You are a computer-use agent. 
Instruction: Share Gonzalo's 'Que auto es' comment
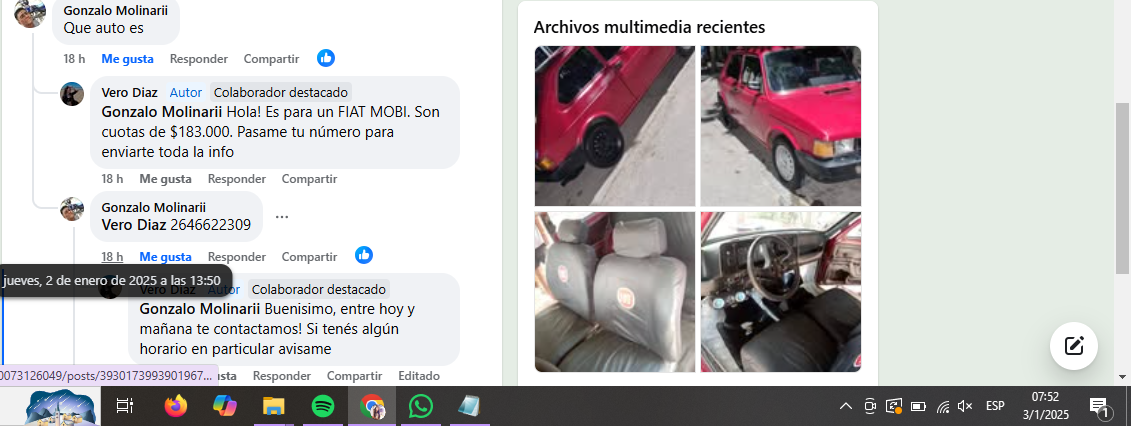tap(271, 59)
